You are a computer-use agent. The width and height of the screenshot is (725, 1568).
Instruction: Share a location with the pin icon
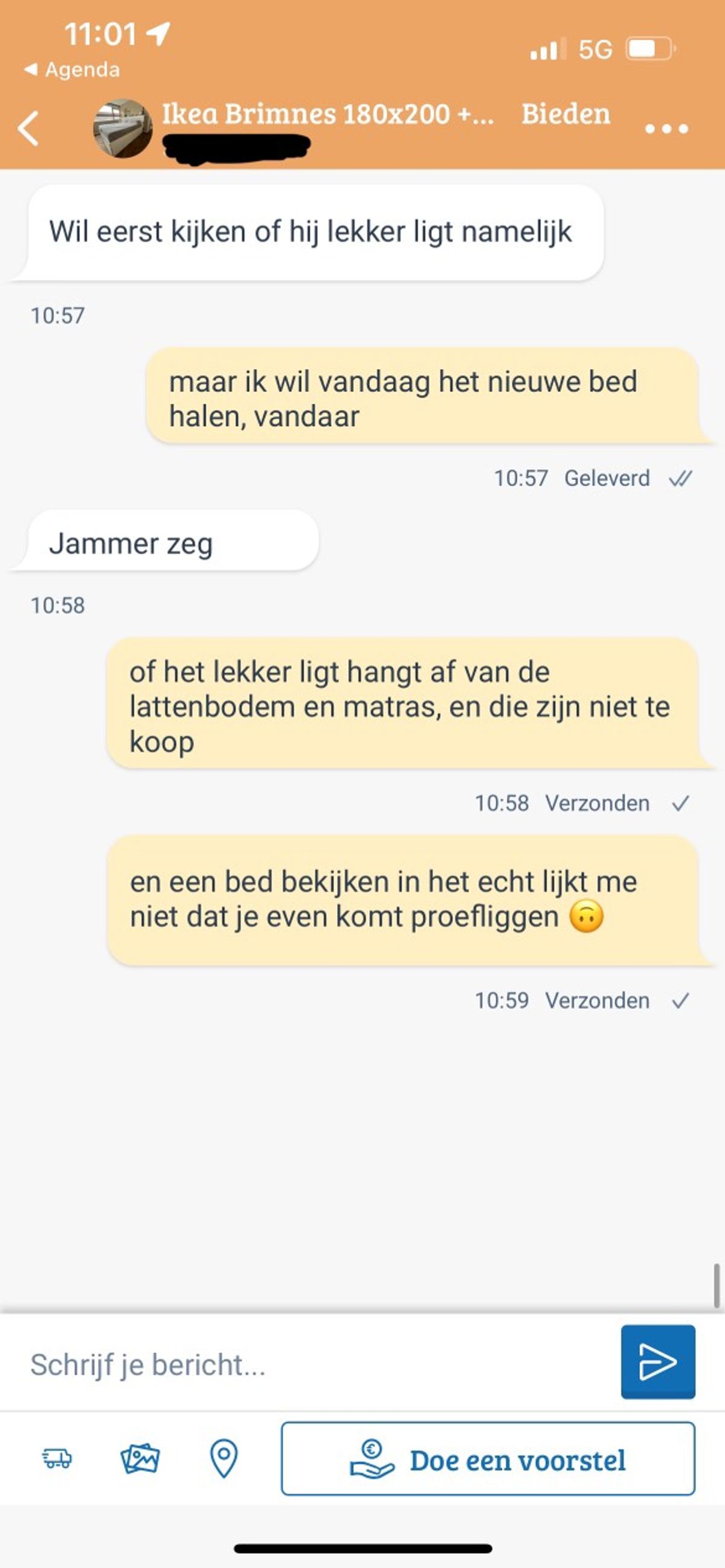coord(224,1459)
